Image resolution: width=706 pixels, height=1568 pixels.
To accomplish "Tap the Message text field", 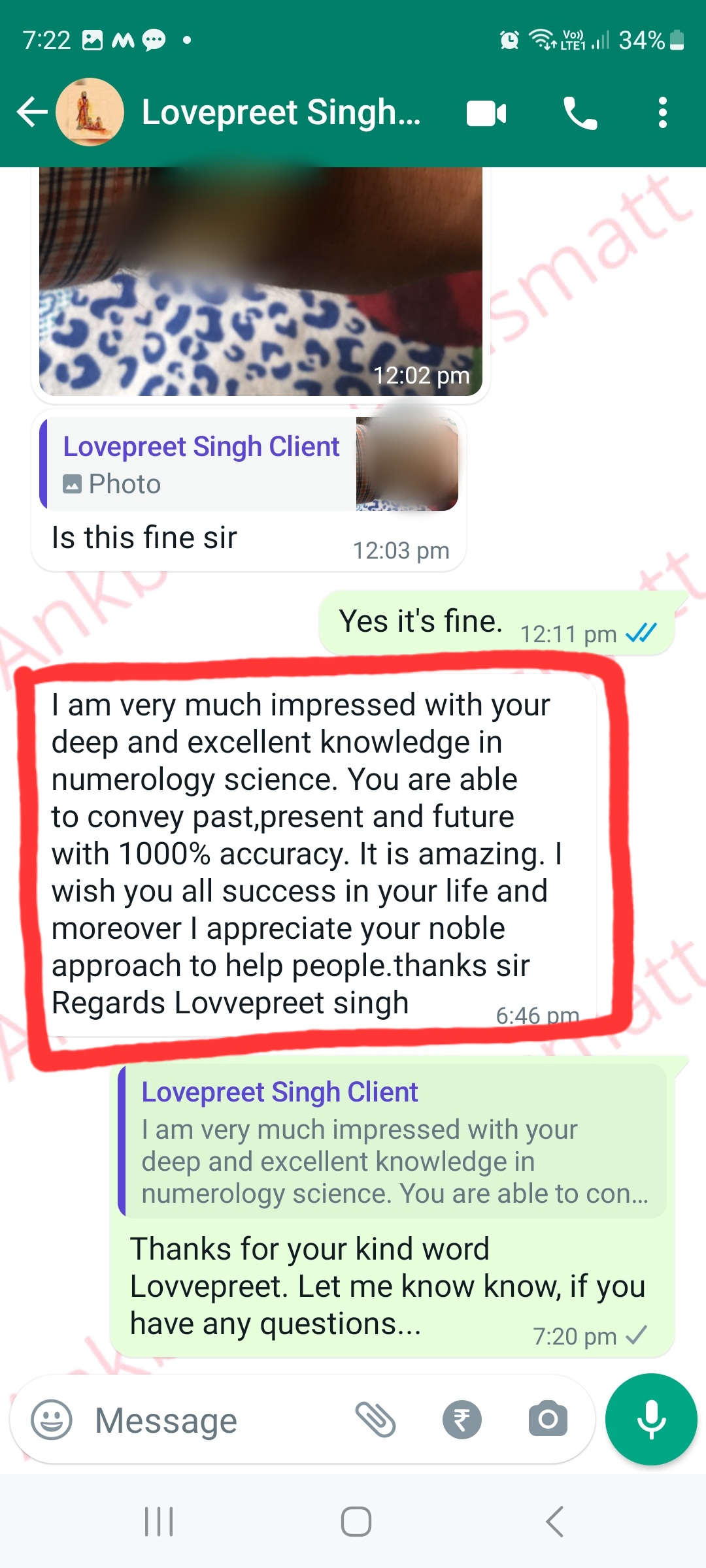I will (x=216, y=1420).
